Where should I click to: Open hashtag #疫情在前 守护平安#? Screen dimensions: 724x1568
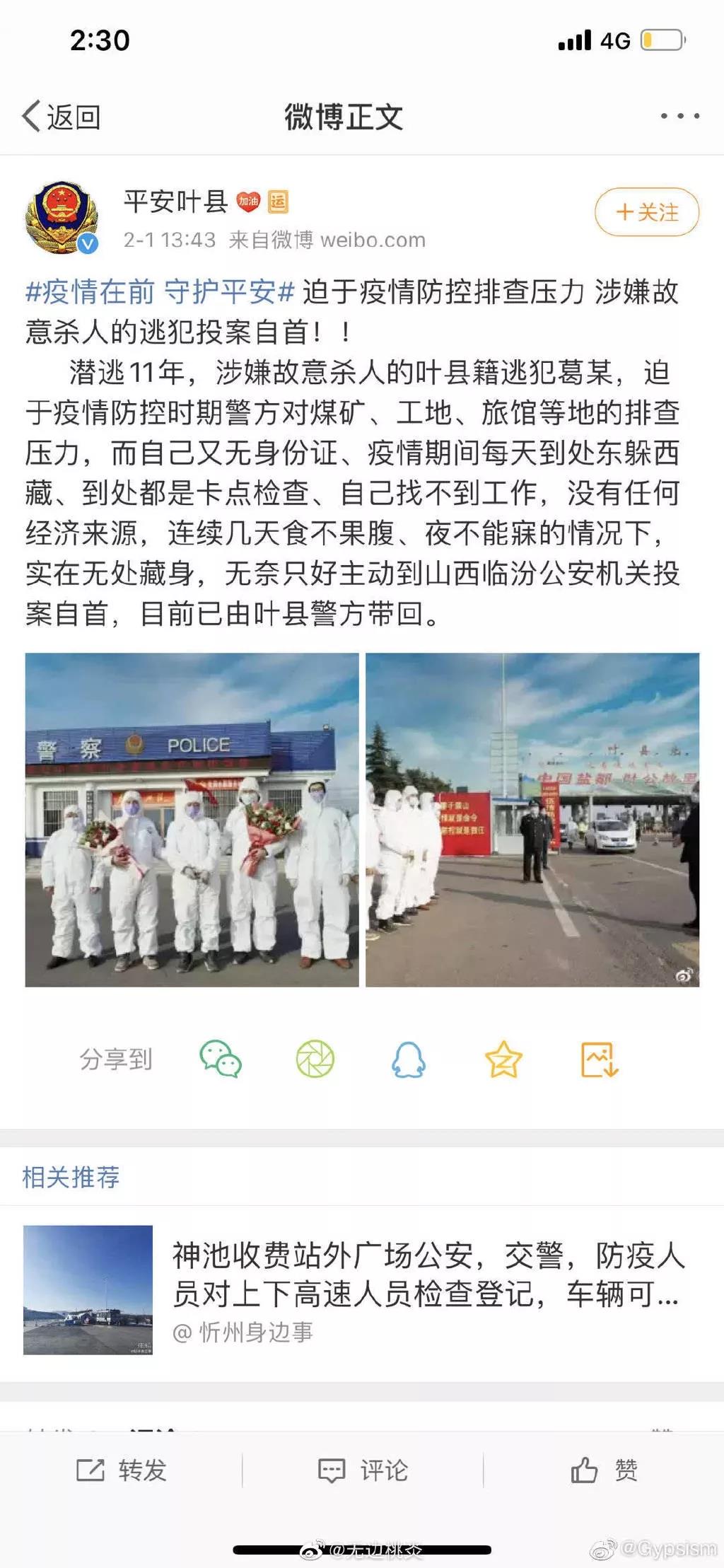pyautogui.click(x=160, y=292)
